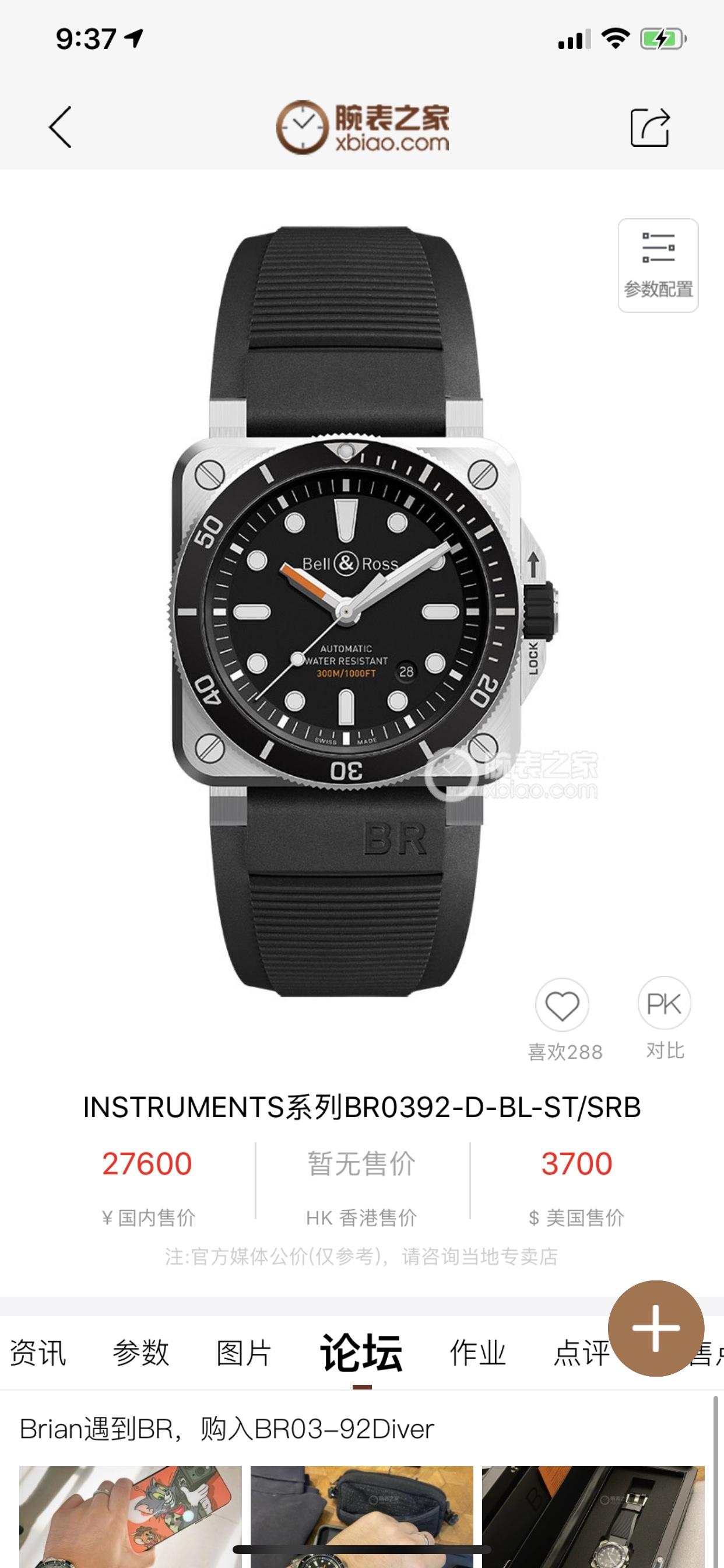Switch to the 参数 tab
The height and width of the screenshot is (1568, 724).
coord(140,1353)
